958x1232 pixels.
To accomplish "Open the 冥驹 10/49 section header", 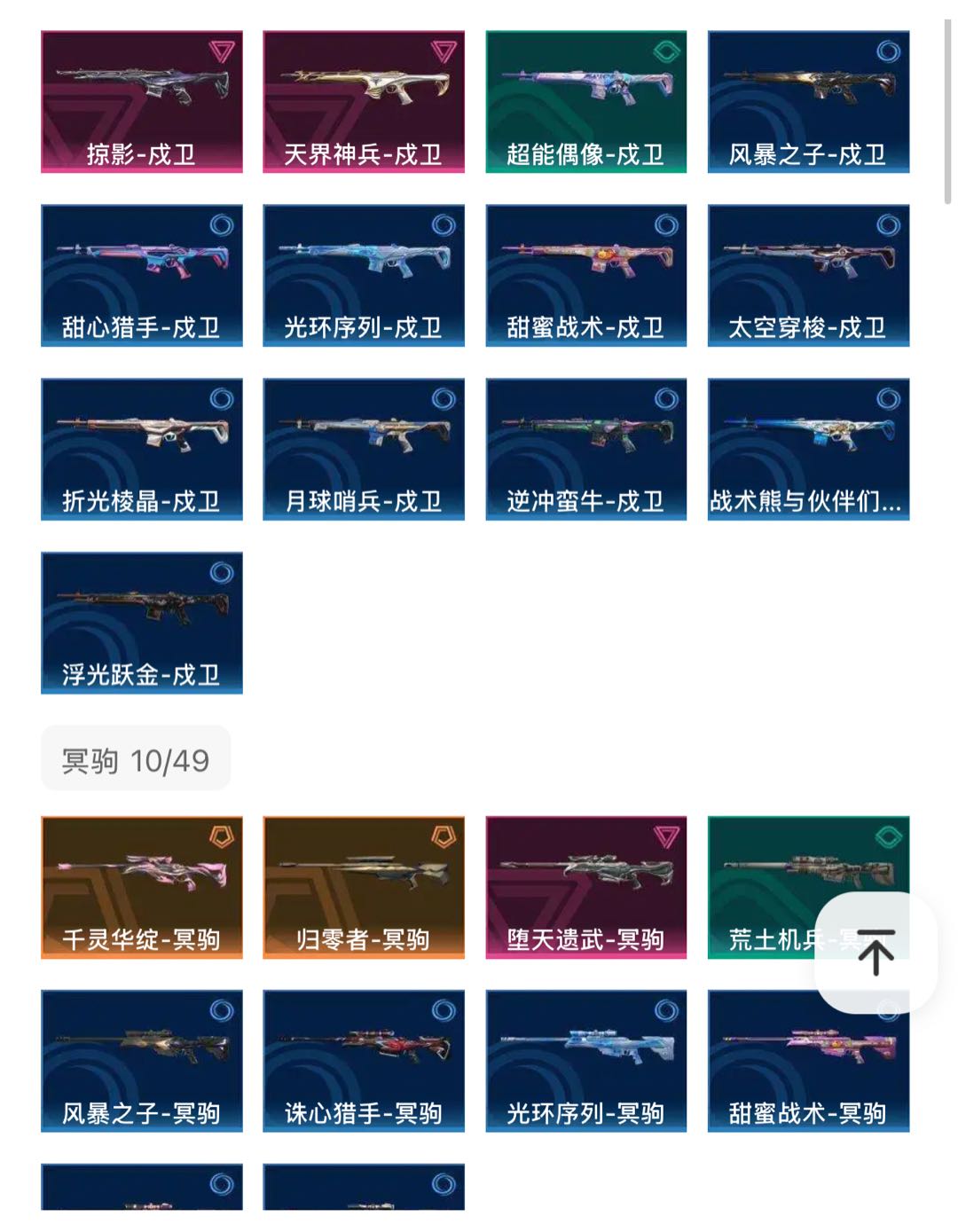I will (x=133, y=757).
